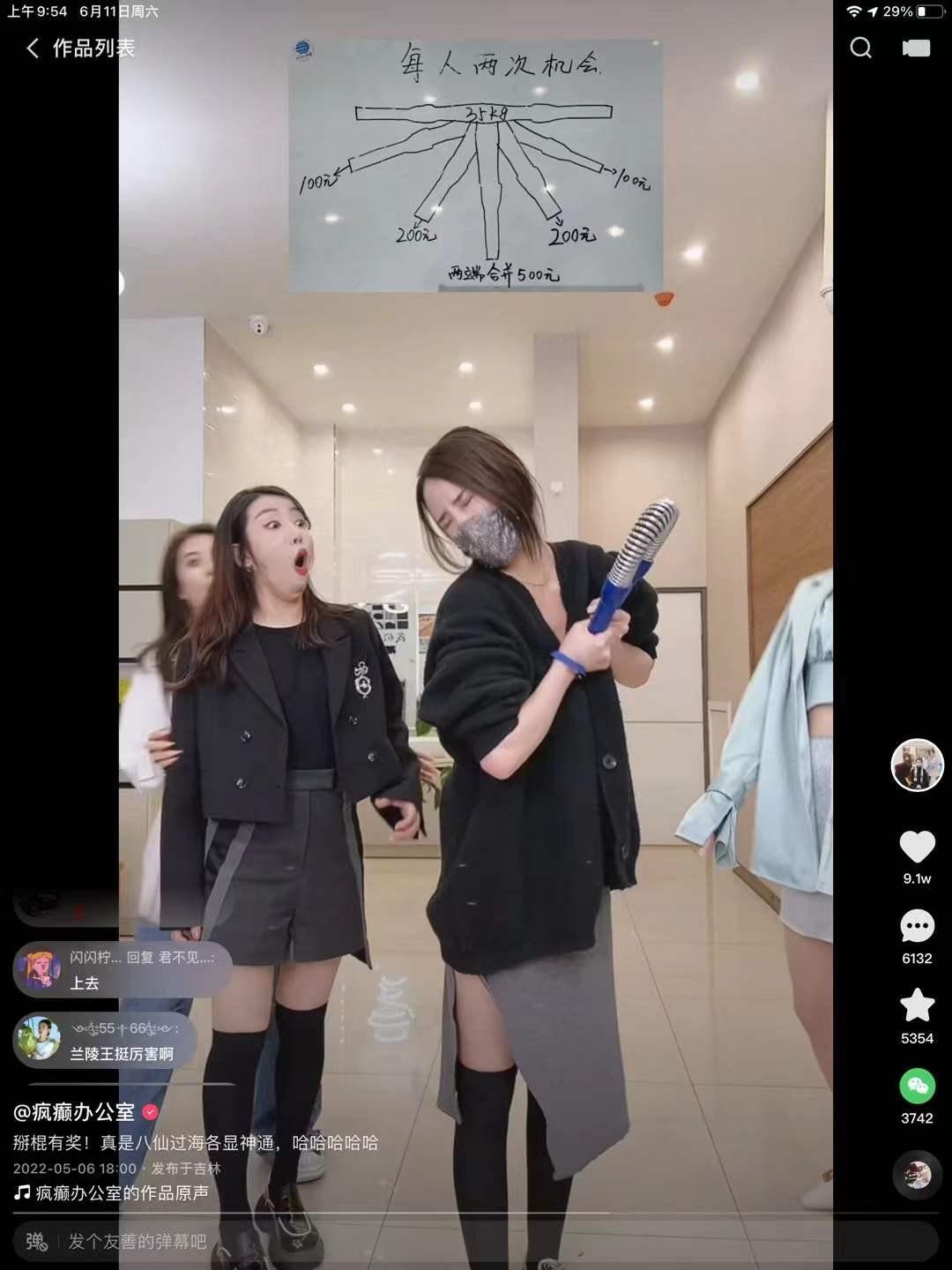Image resolution: width=952 pixels, height=1270 pixels.
Task: Open the spinning music disc
Action: coord(917,1174)
